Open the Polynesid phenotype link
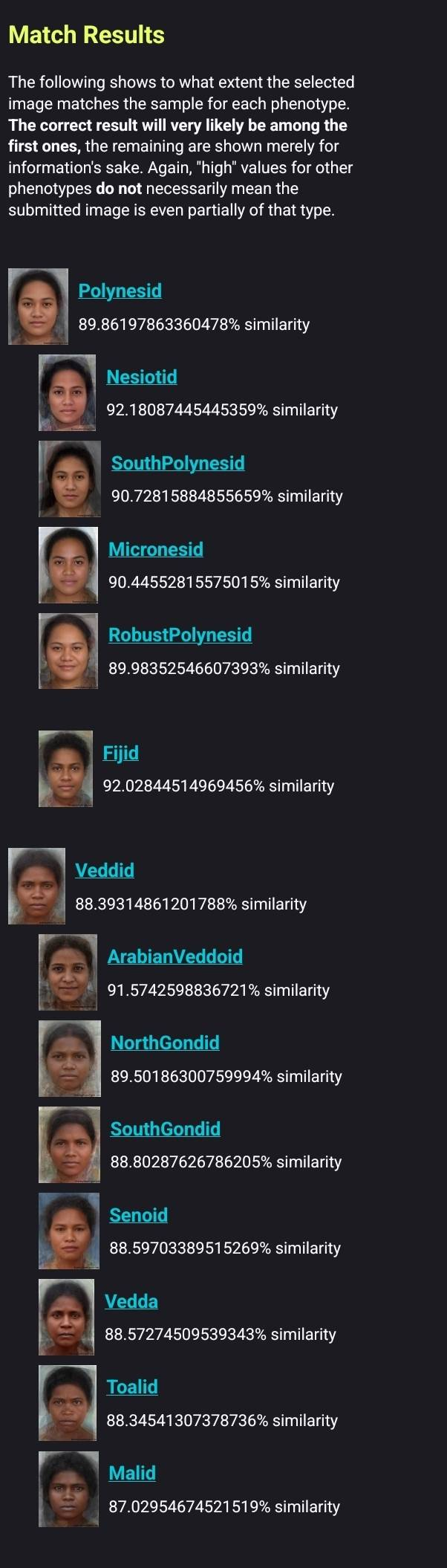 click(120, 291)
